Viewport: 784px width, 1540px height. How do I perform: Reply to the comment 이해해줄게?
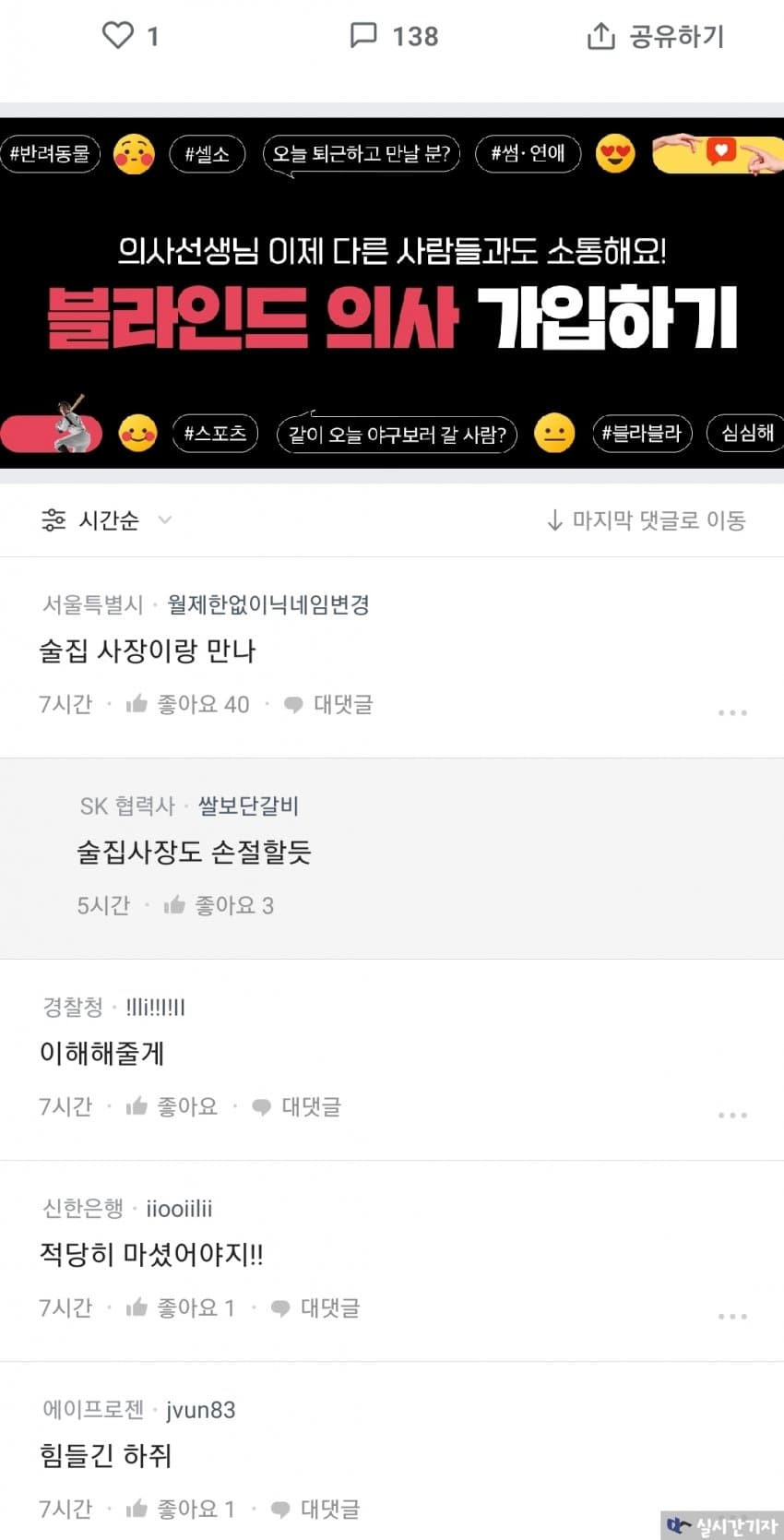click(x=296, y=1106)
